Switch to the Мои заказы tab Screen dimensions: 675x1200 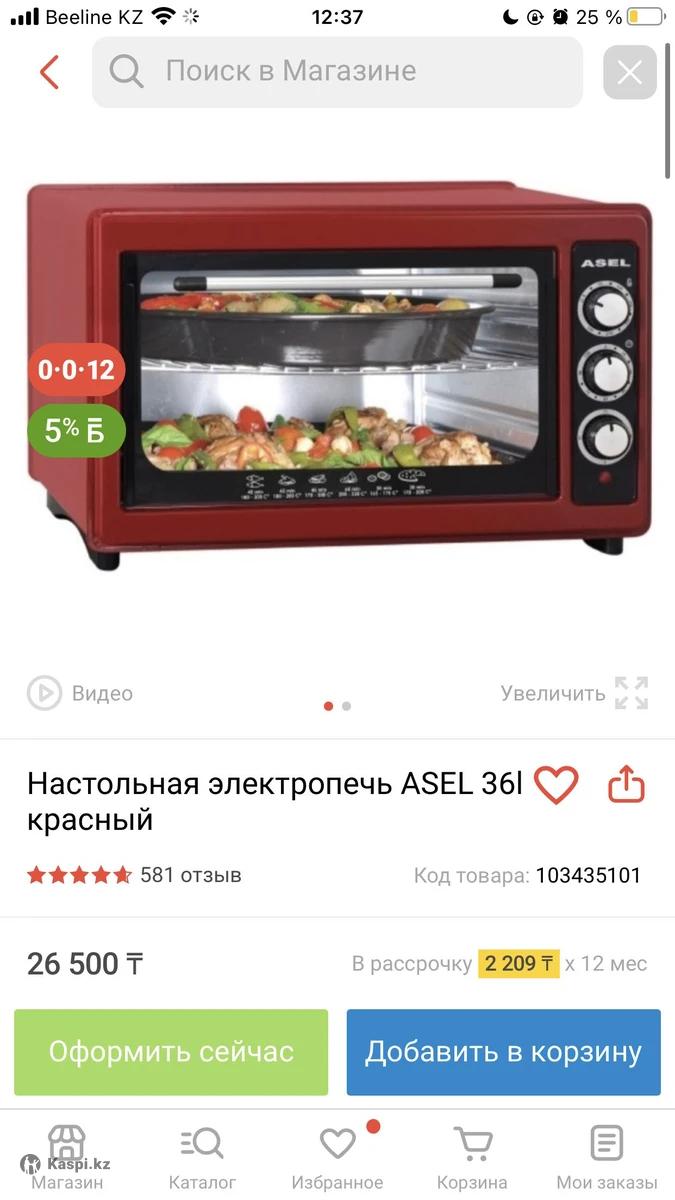tap(607, 1157)
